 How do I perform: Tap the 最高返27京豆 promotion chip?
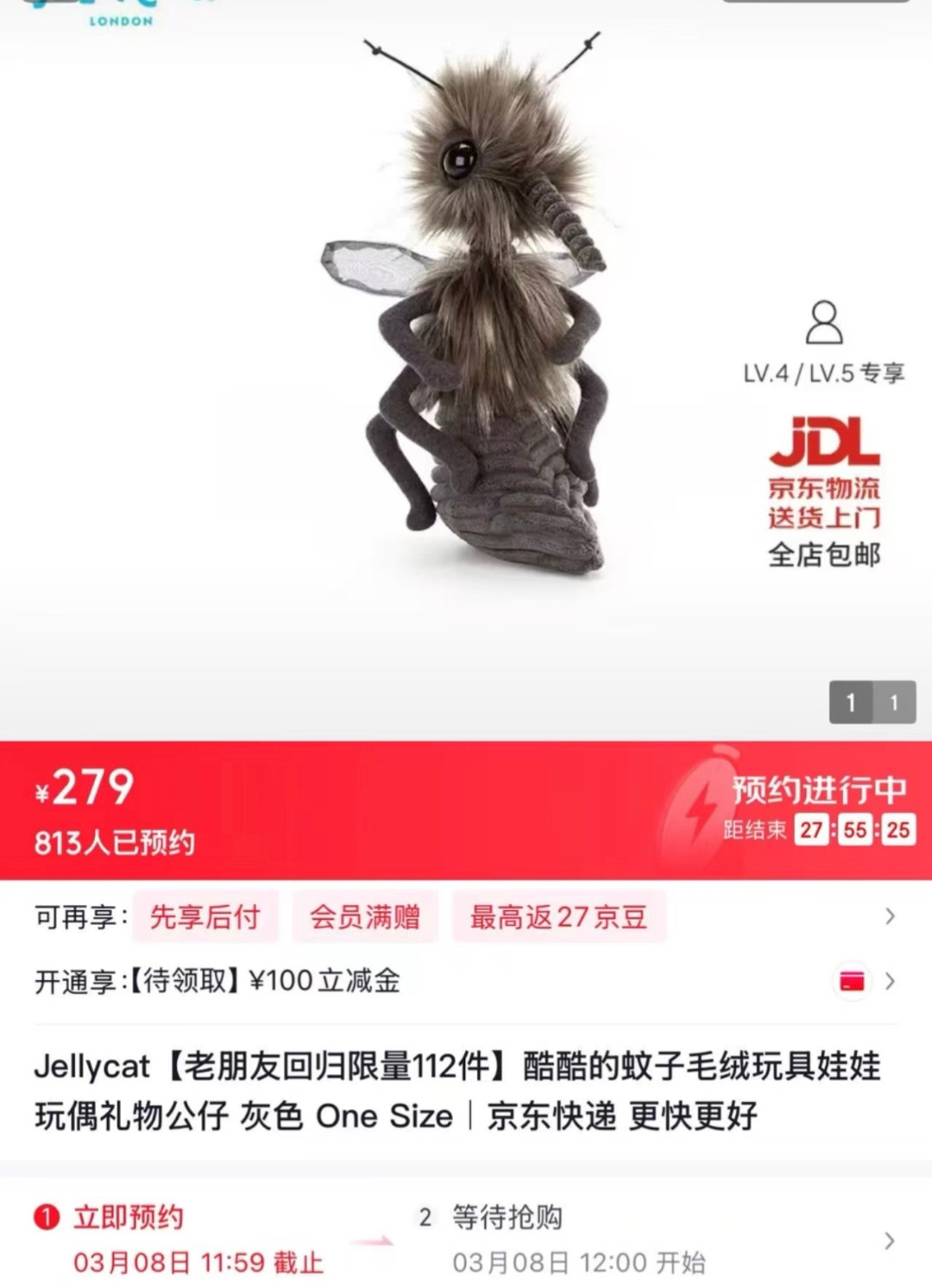coord(558,916)
